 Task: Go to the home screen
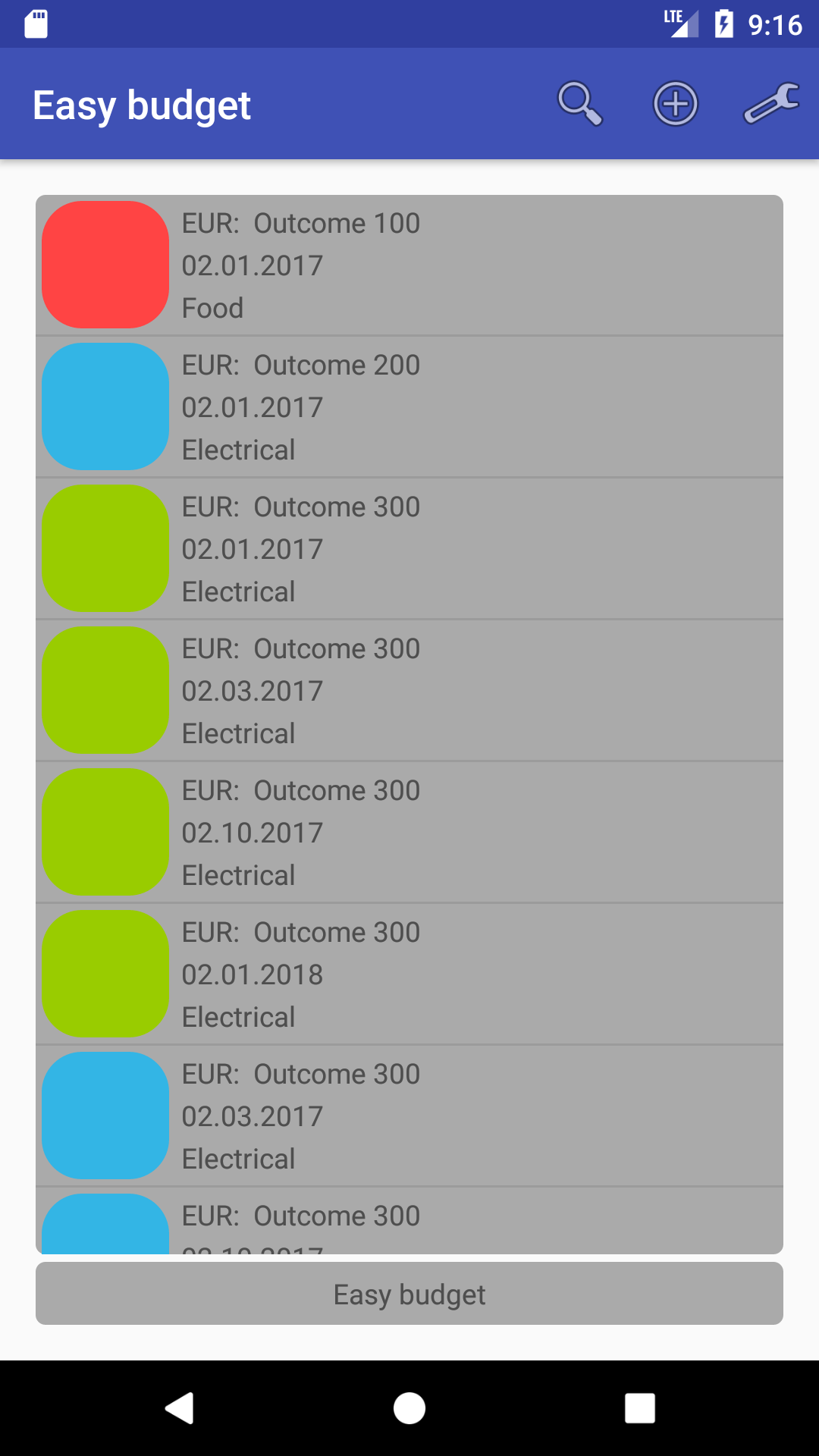pyautogui.click(x=409, y=1408)
